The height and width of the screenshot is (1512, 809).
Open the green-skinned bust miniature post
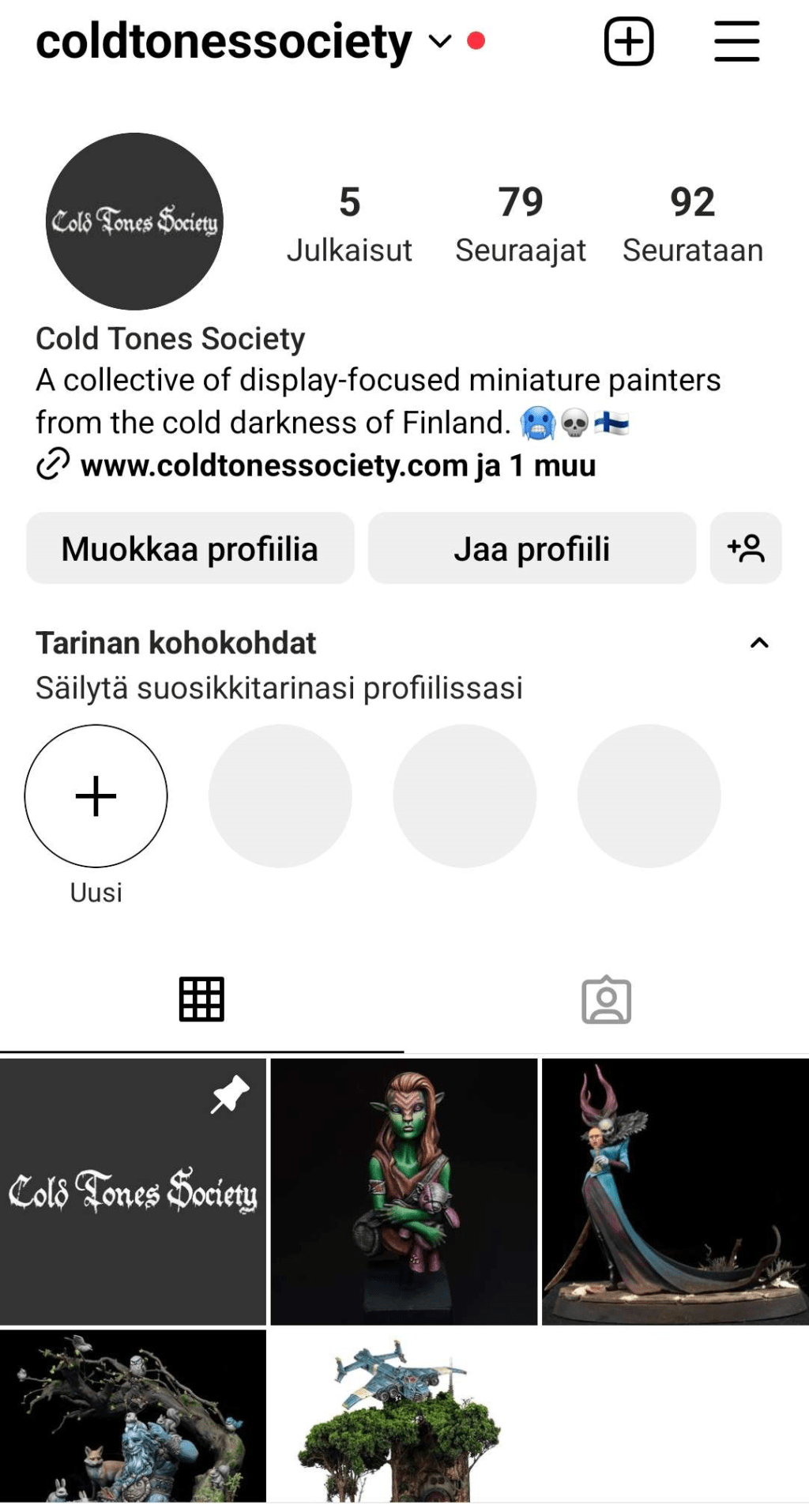[404, 1191]
